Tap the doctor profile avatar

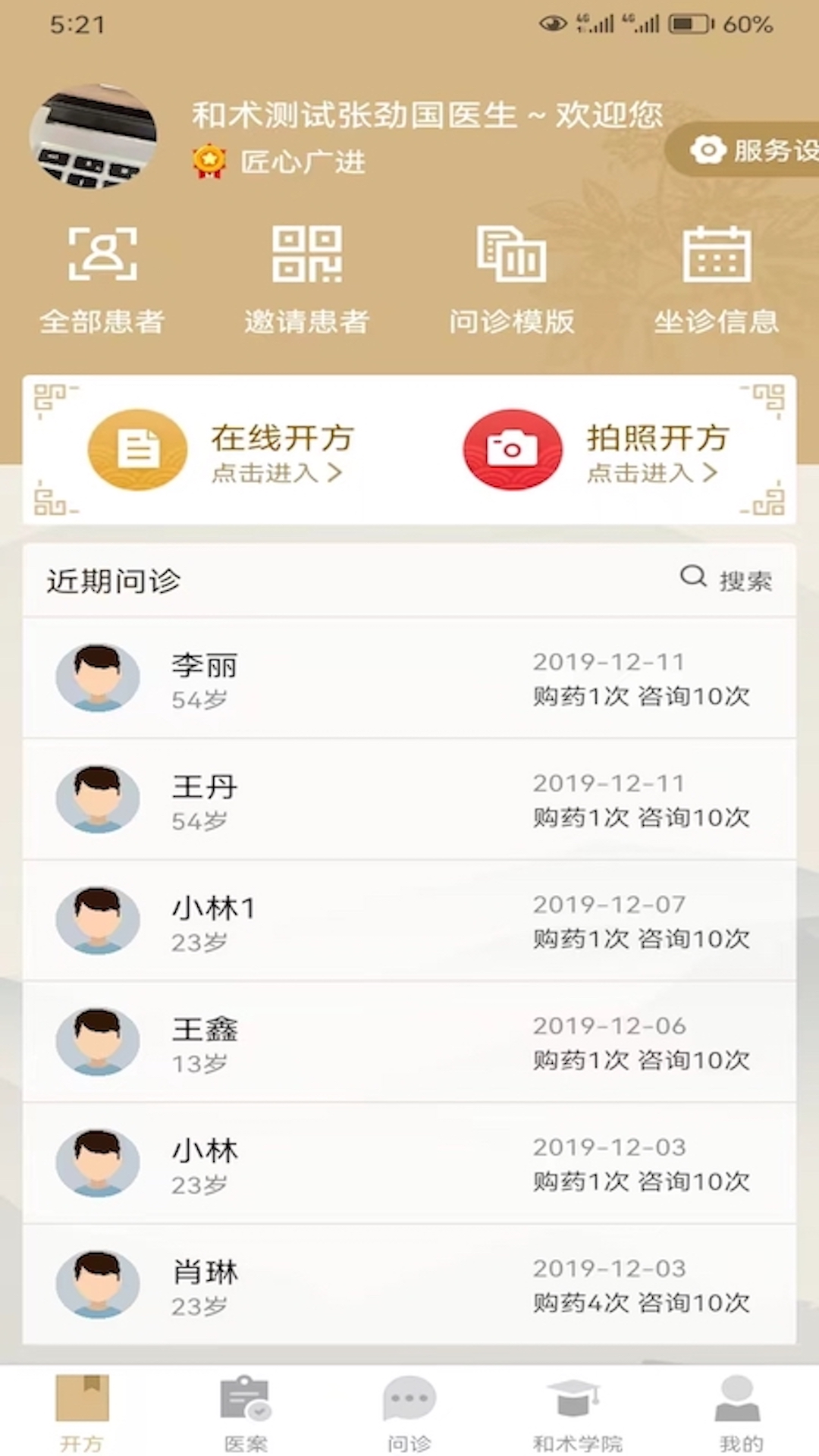point(93,136)
